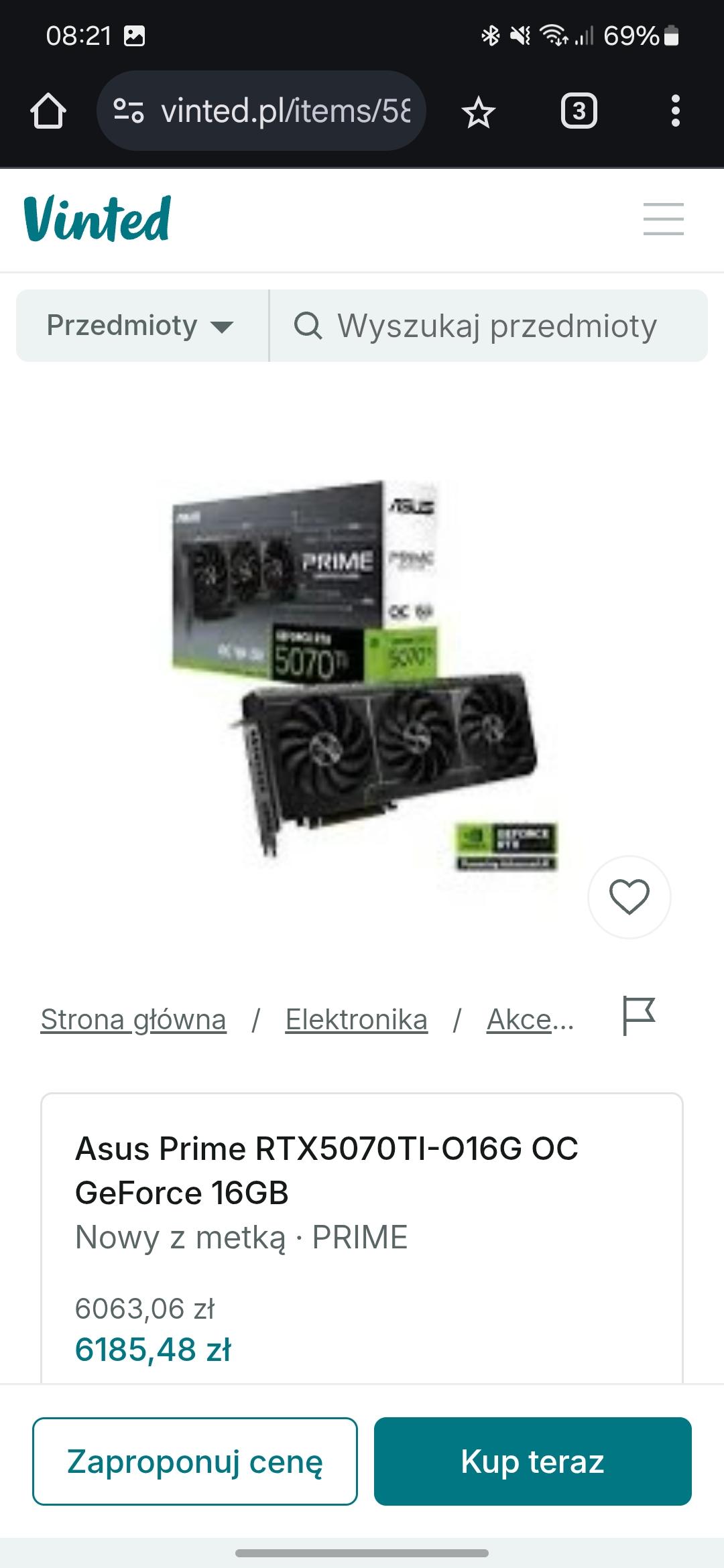
Task: Go to the browser home page
Action: click(x=48, y=111)
